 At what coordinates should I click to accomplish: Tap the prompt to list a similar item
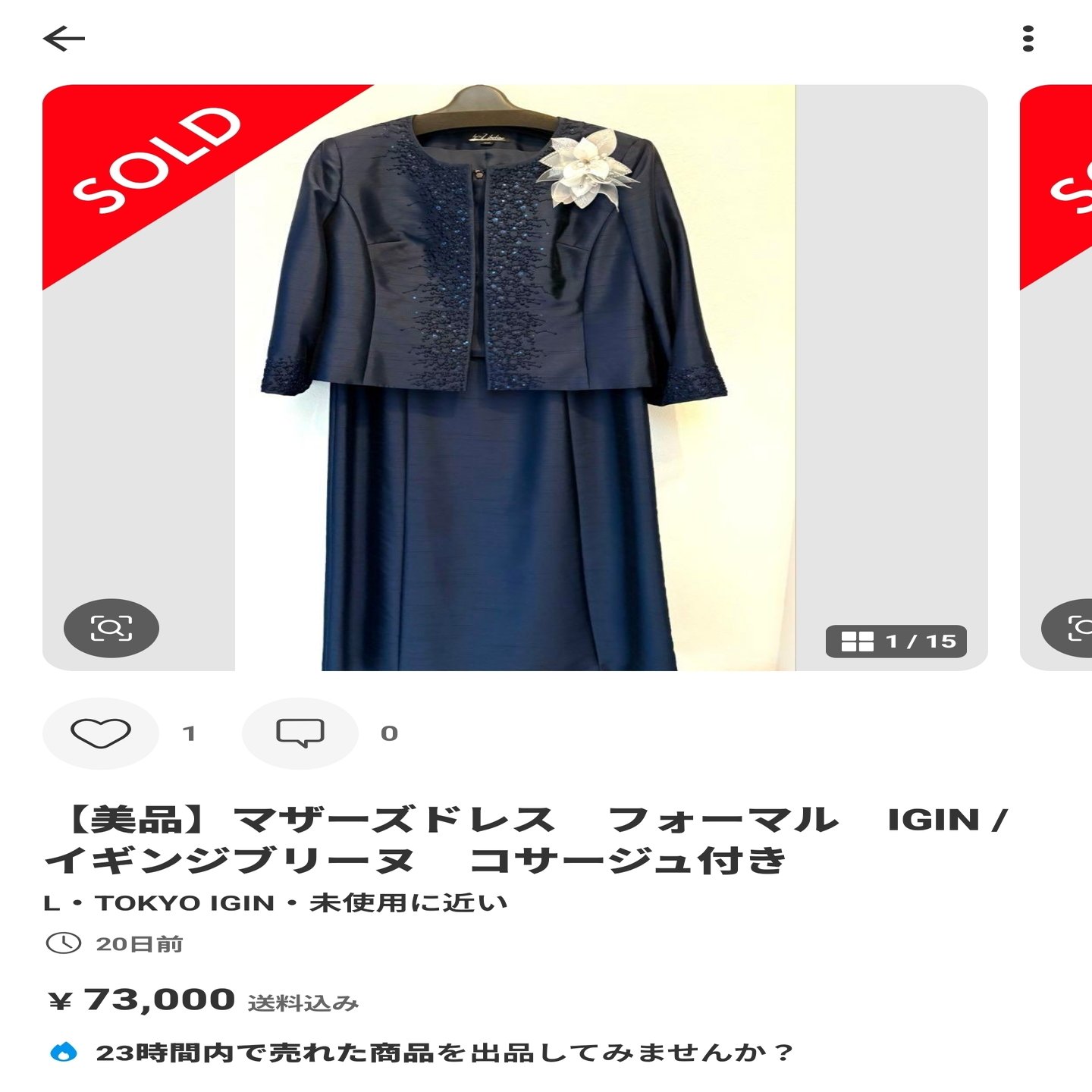coord(444,1053)
